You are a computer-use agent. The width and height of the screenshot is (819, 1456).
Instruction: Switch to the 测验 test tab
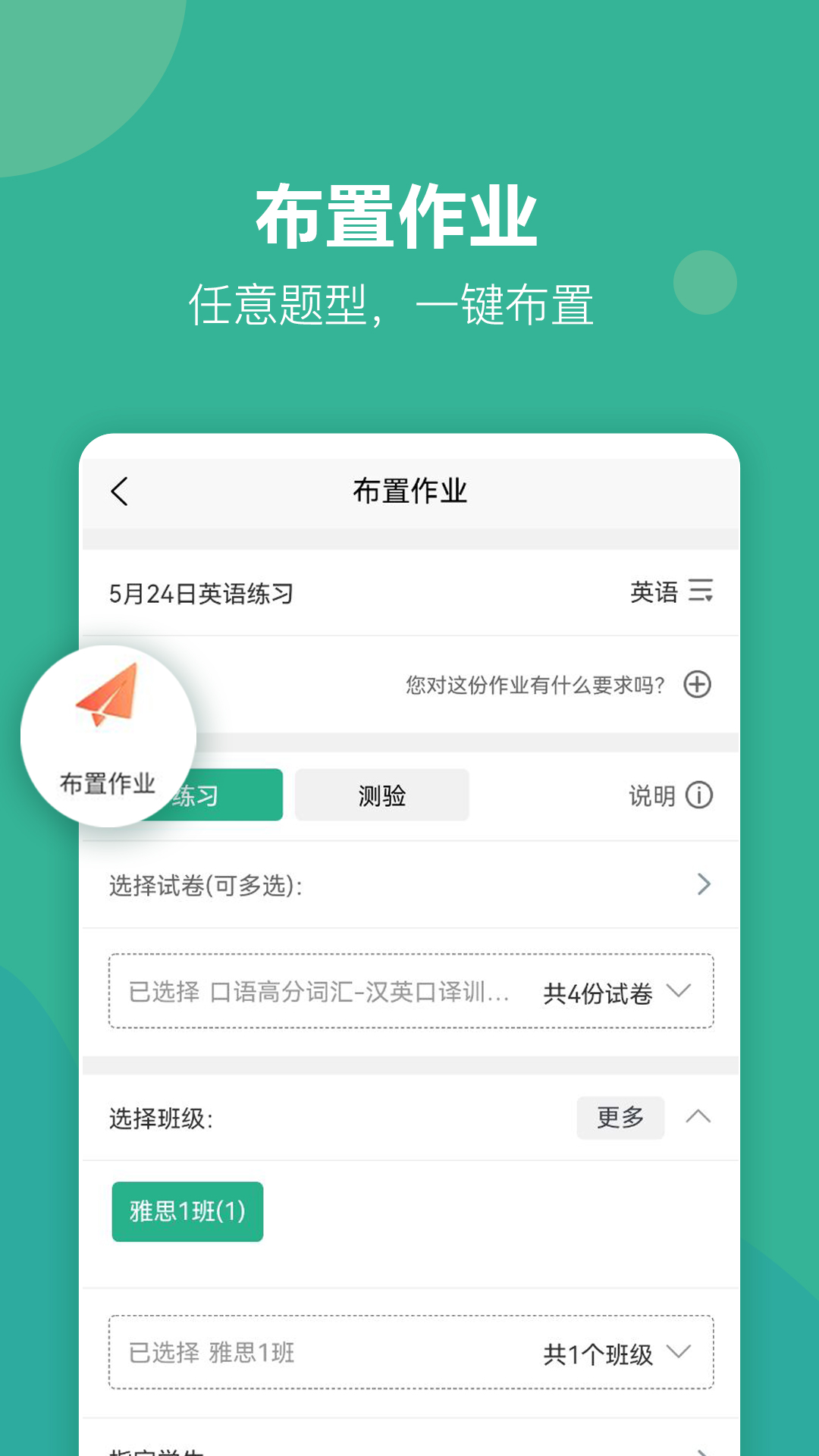coord(381,795)
